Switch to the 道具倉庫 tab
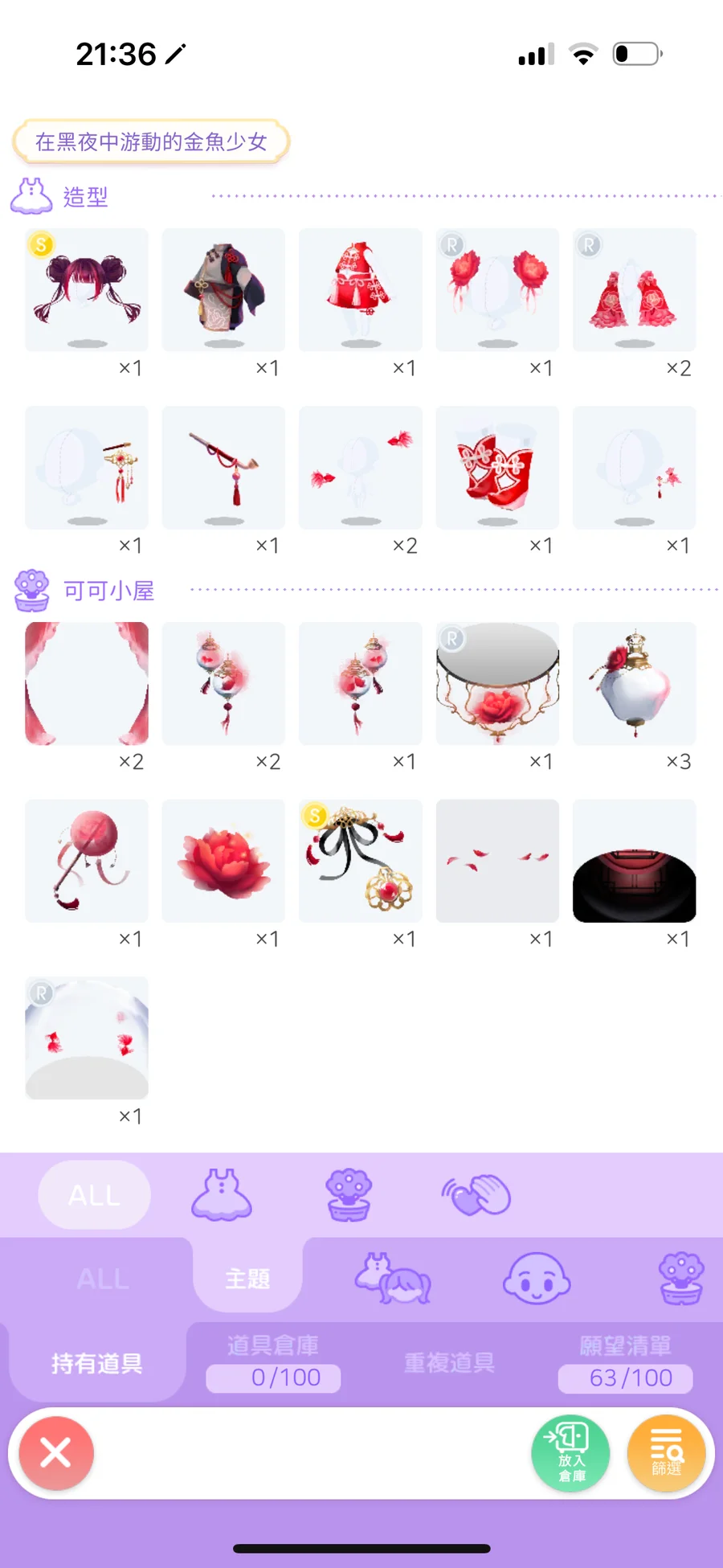This screenshot has height=1568, width=723. pyautogui.click(x=273, y=1361)
